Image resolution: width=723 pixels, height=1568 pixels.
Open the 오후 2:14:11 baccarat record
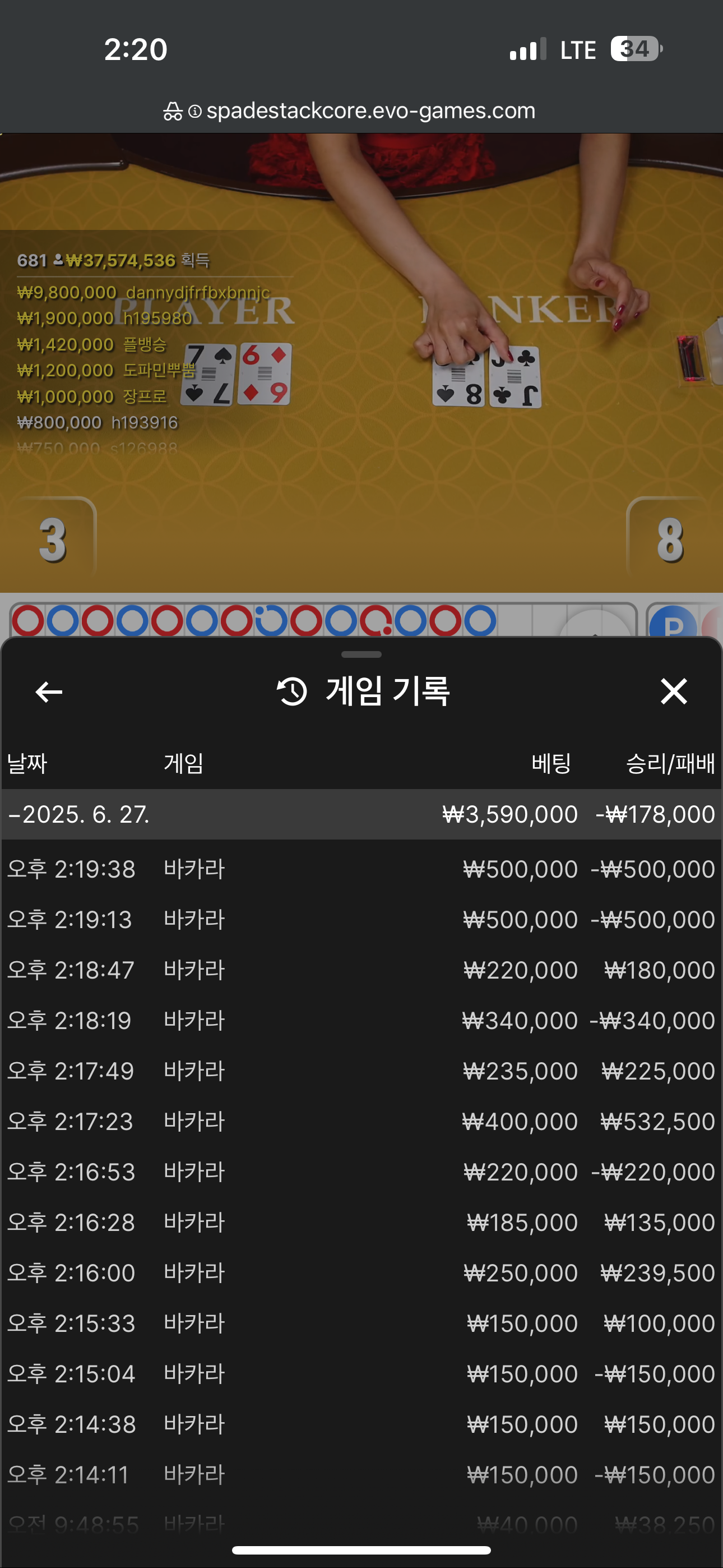tap(361, 1475)
